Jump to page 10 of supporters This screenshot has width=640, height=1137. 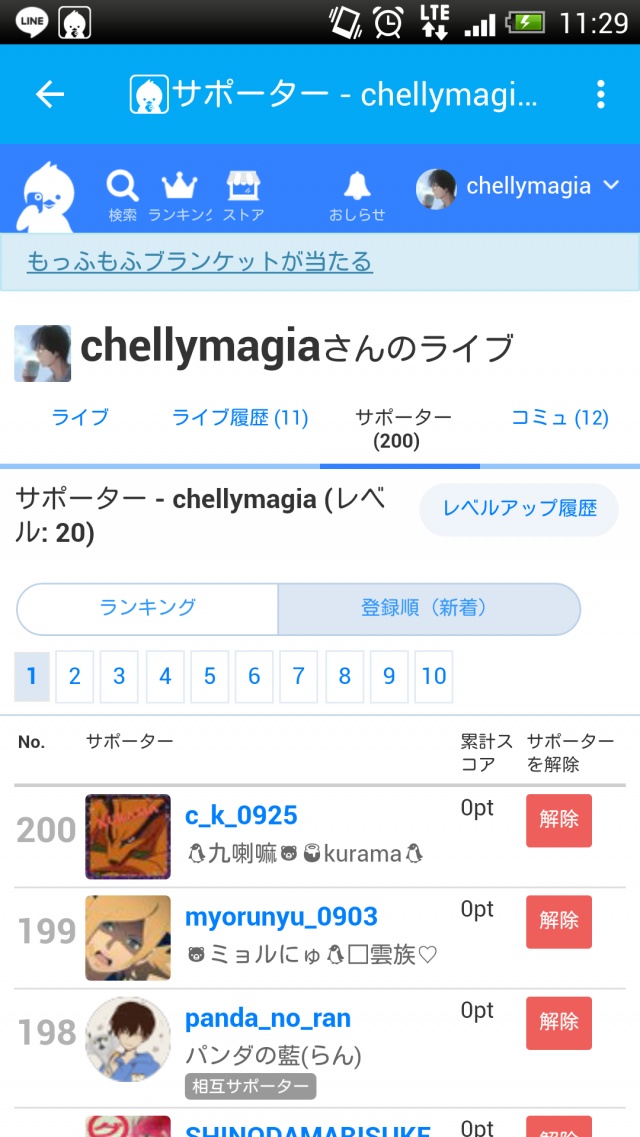[433, 676]
